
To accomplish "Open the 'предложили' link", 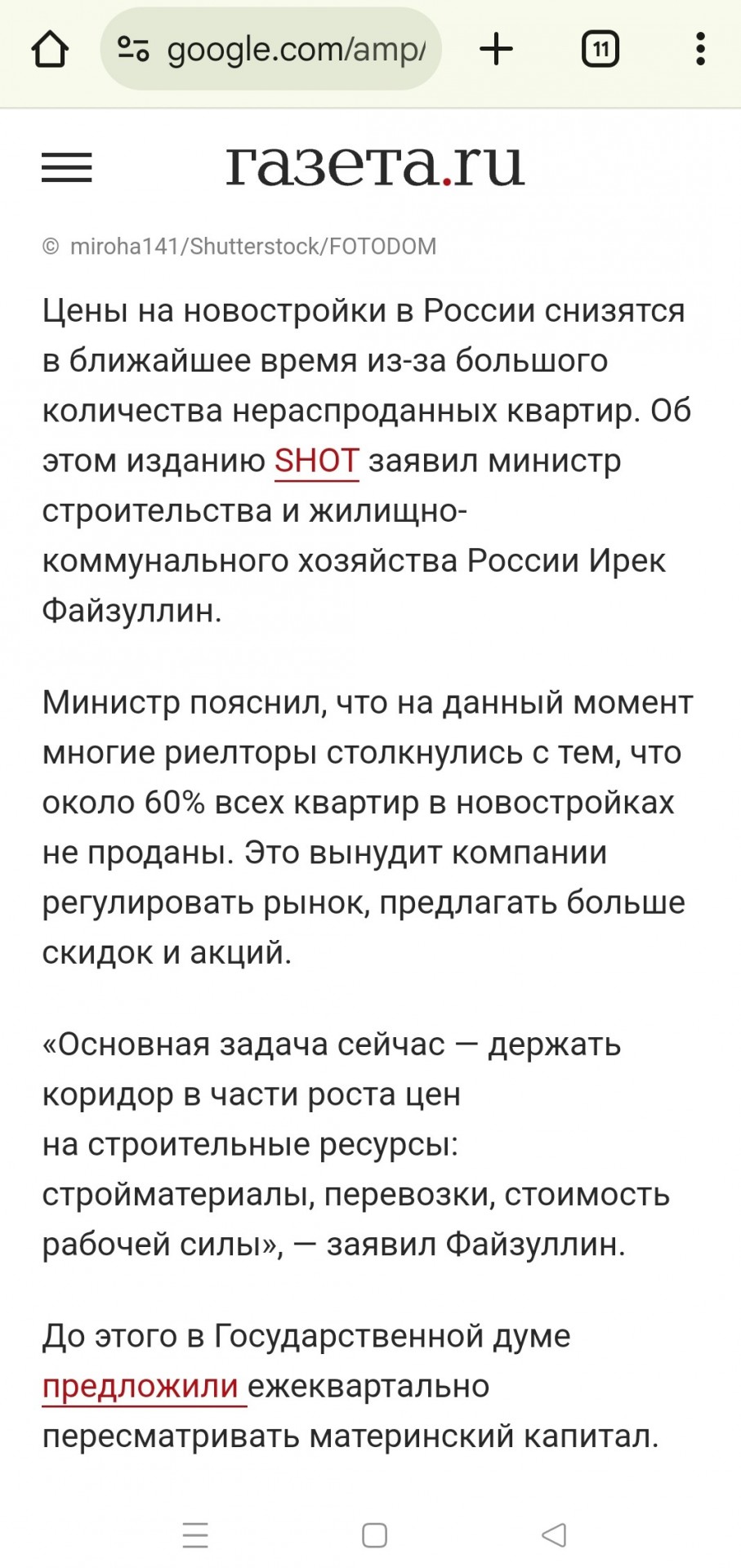I will [x=144, y=1386].
